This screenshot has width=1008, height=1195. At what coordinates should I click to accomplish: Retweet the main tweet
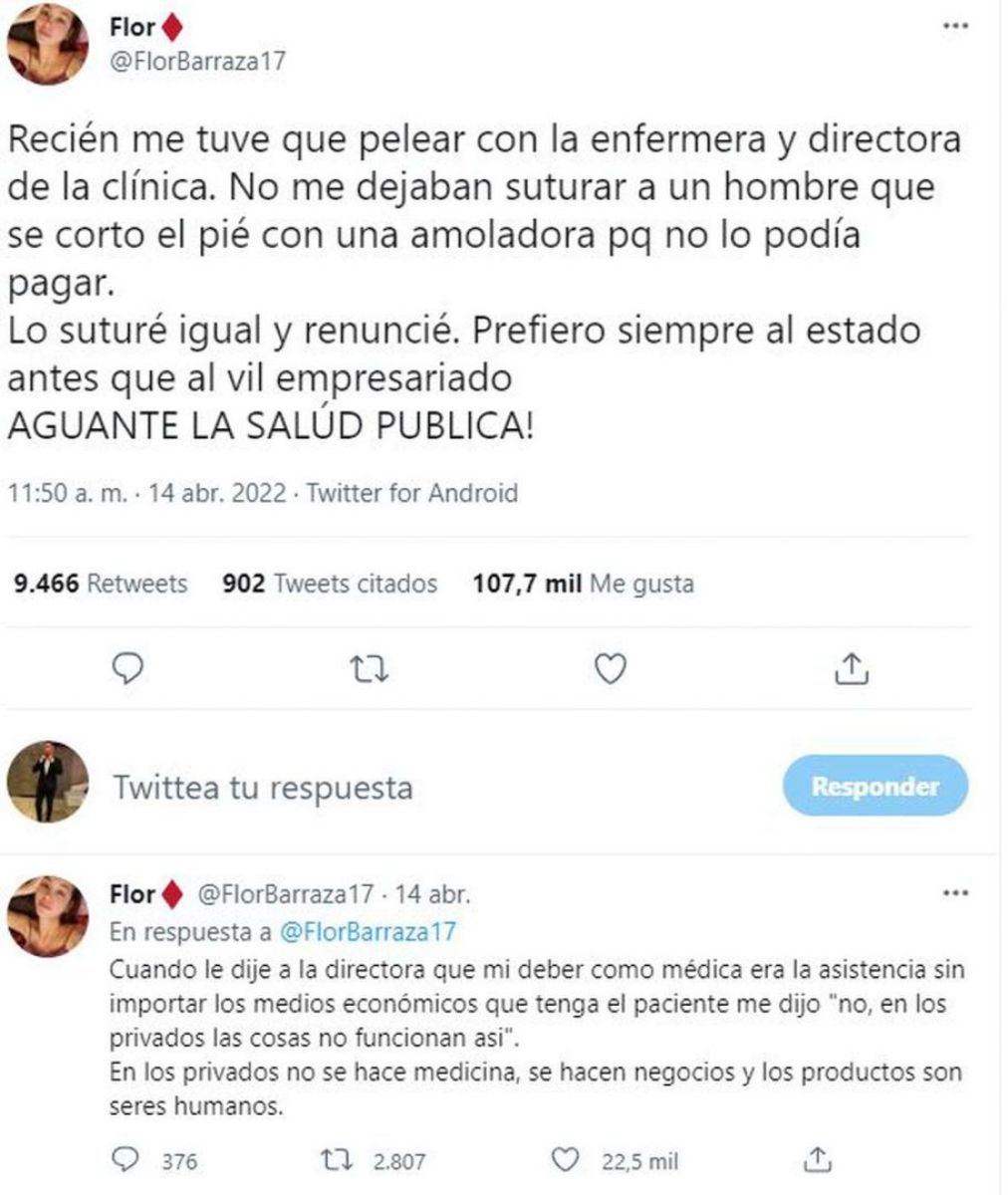tap(371, 669)
